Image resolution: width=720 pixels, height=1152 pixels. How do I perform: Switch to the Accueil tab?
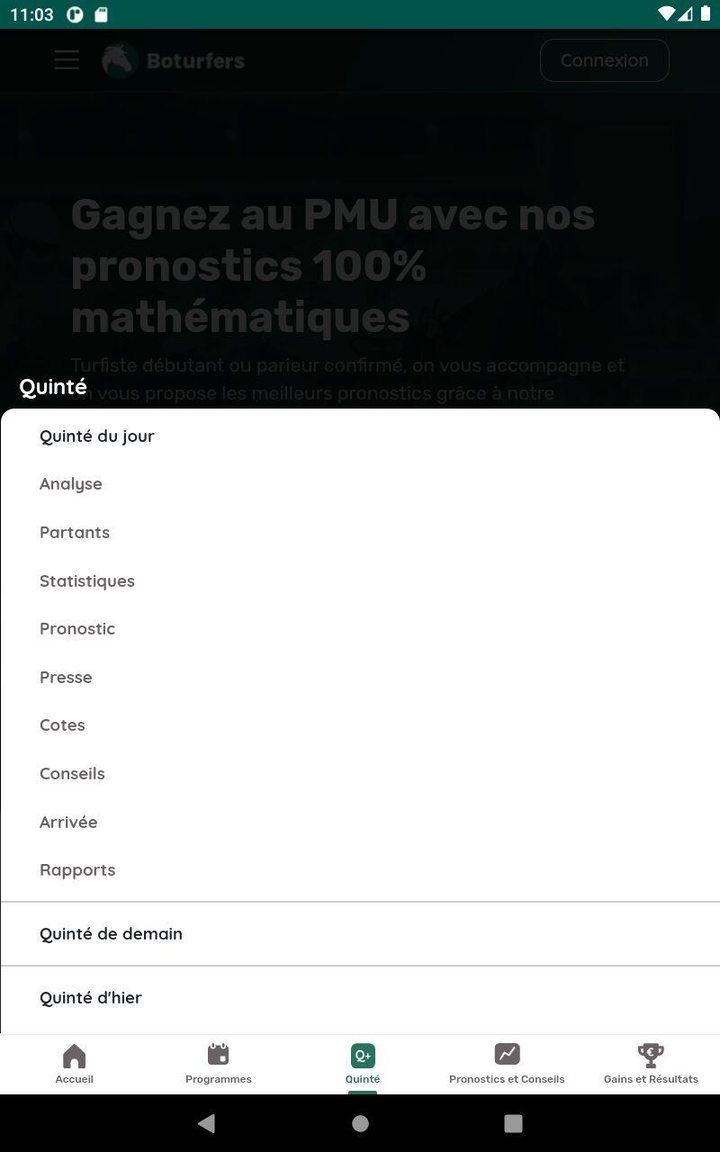pos(74,1064)
